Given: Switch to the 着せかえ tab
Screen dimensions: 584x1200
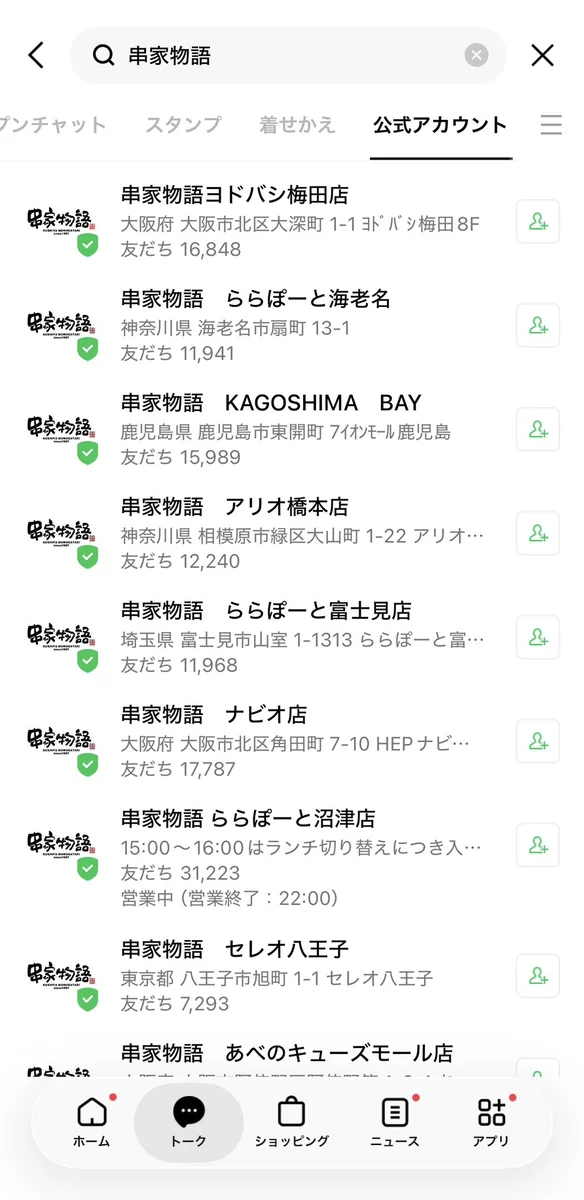Looking at the screenshot, I should (297, 125).
